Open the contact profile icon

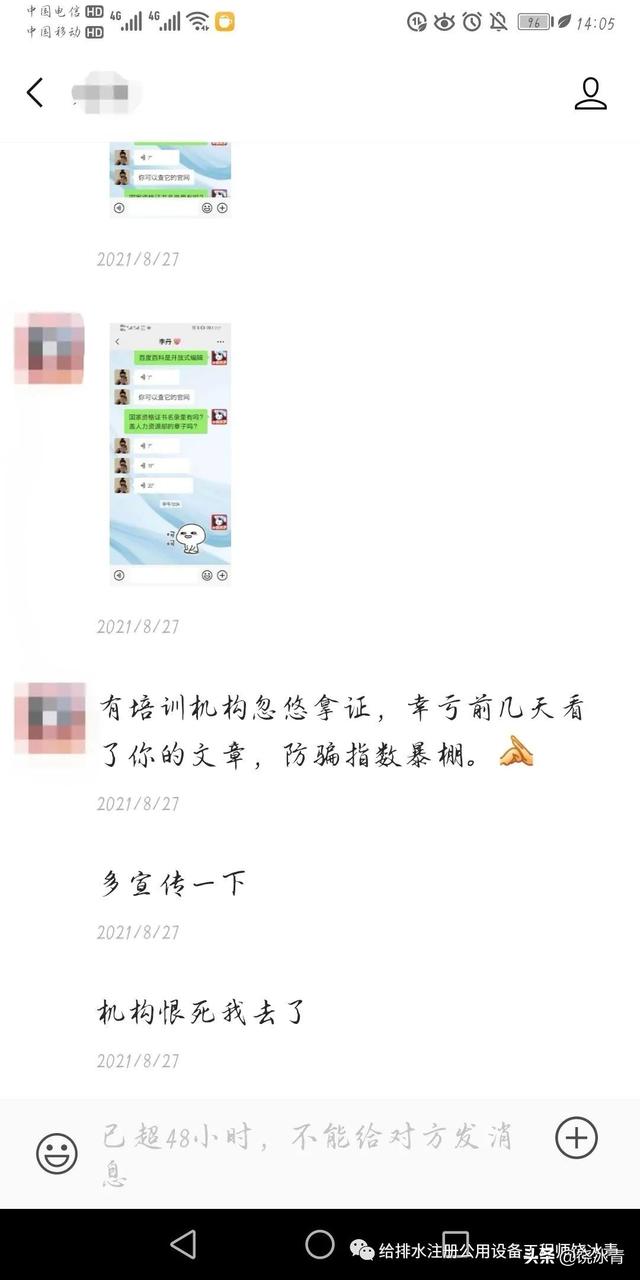tap(591, 93)
